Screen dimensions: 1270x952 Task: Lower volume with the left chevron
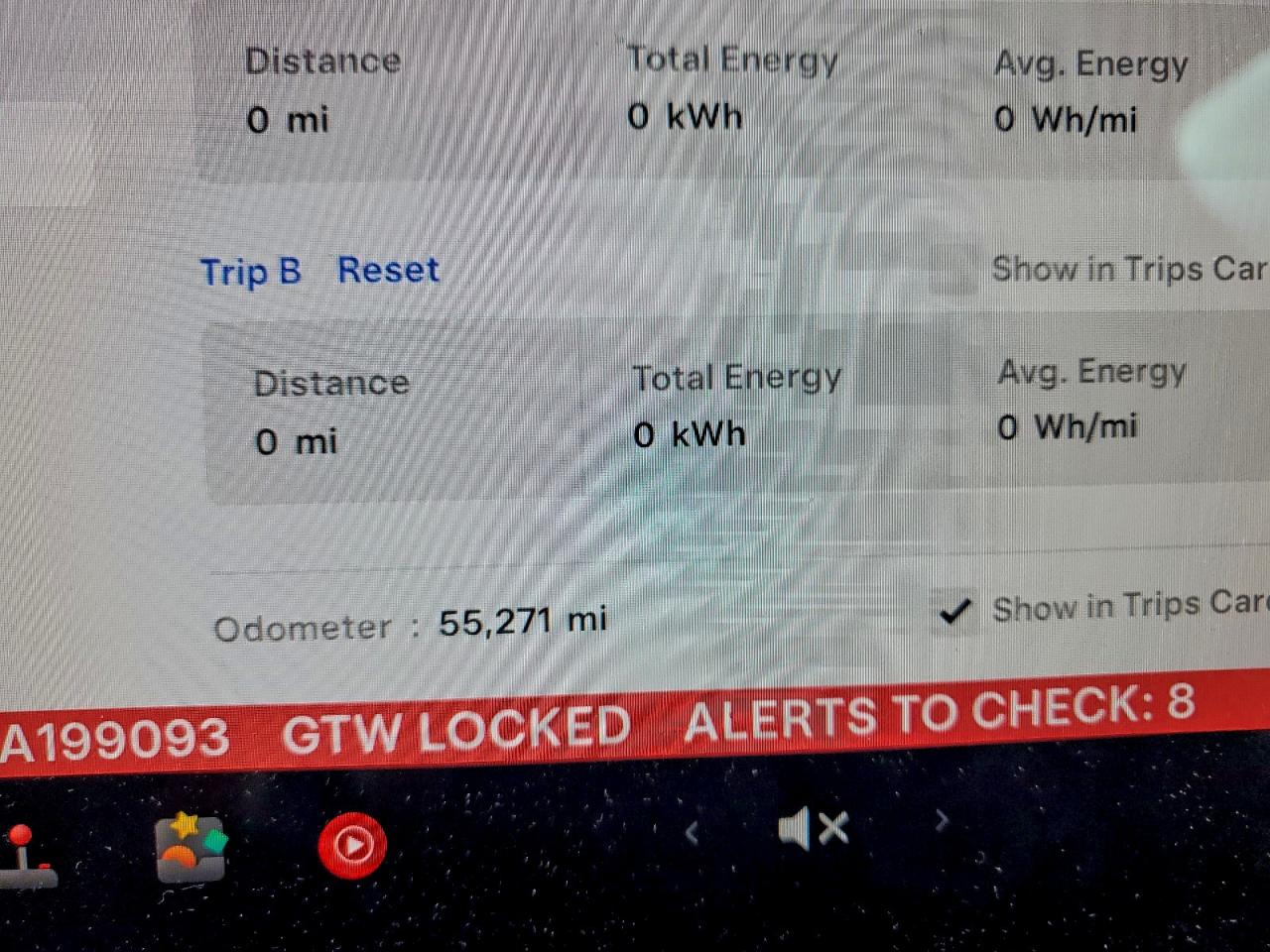tap(693, 833)
